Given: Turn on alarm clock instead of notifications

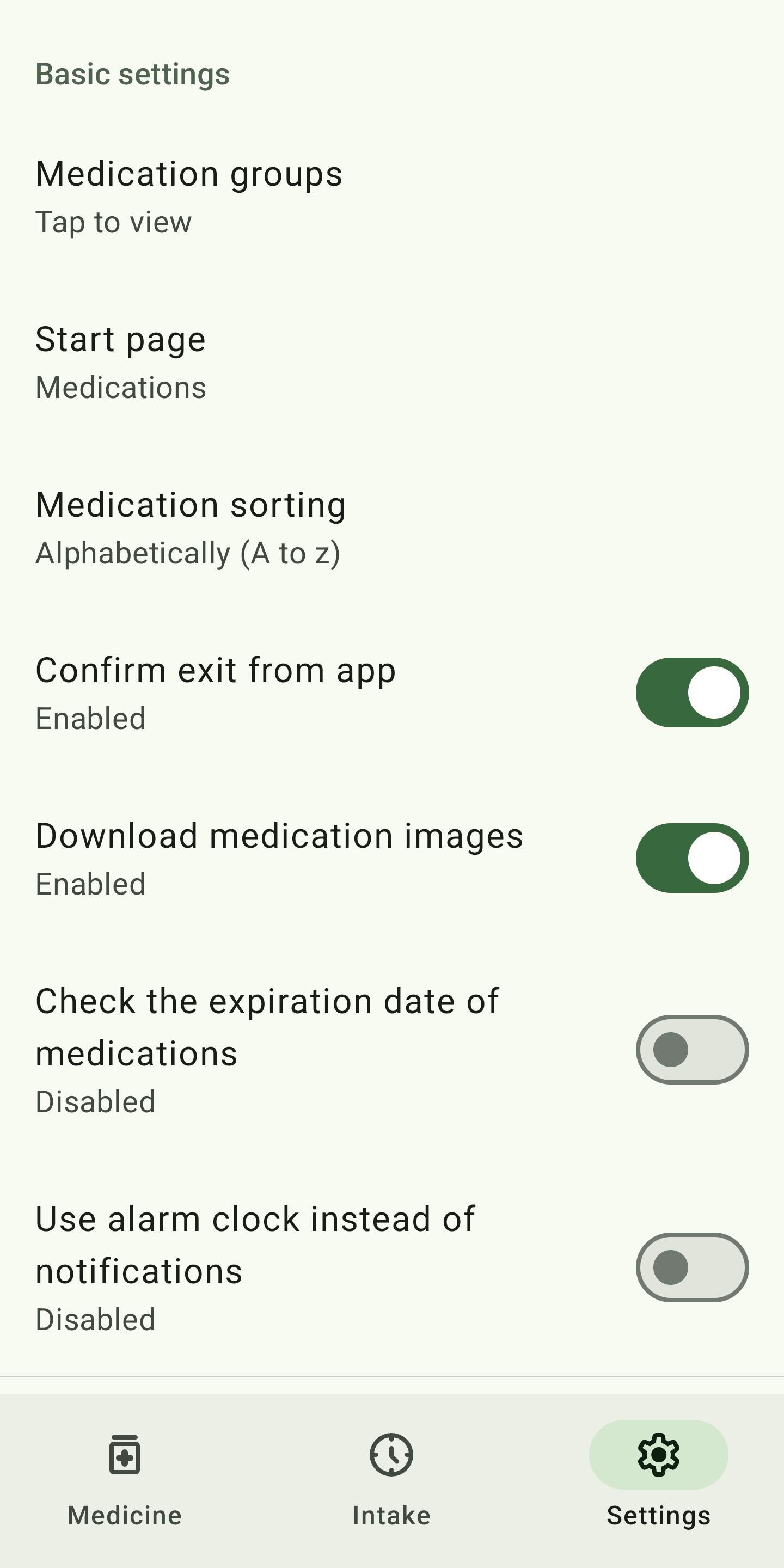Looking at the screenshot, I should (692, 1267).
